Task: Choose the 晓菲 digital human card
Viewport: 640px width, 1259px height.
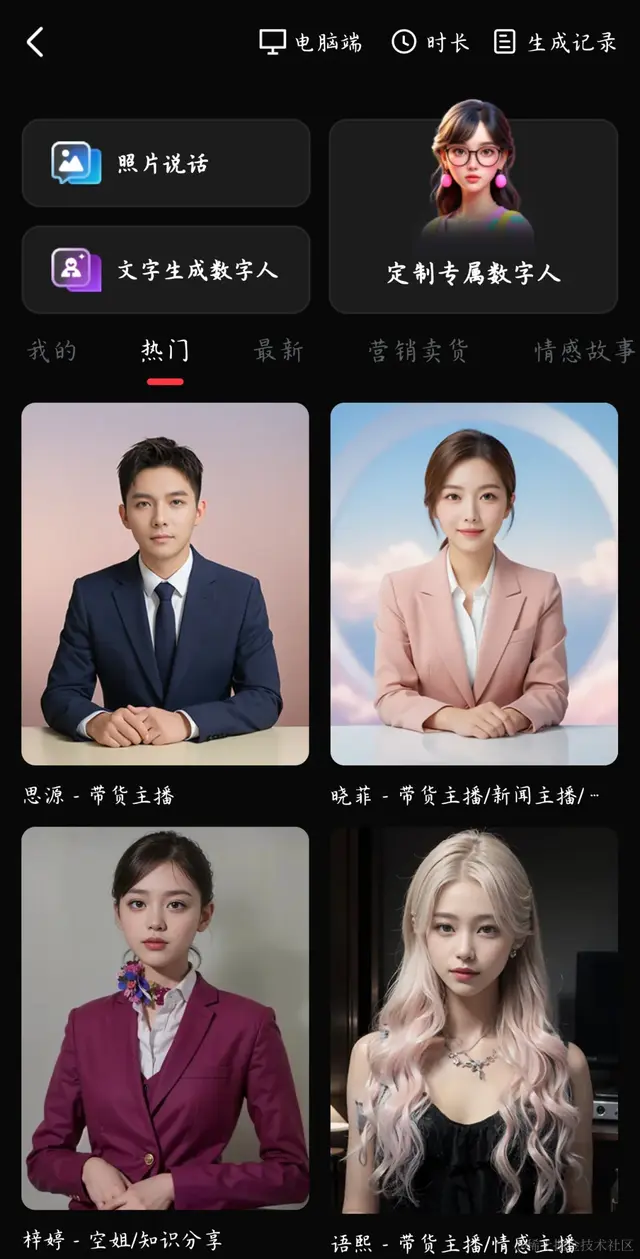Action: tap(474, 584)
